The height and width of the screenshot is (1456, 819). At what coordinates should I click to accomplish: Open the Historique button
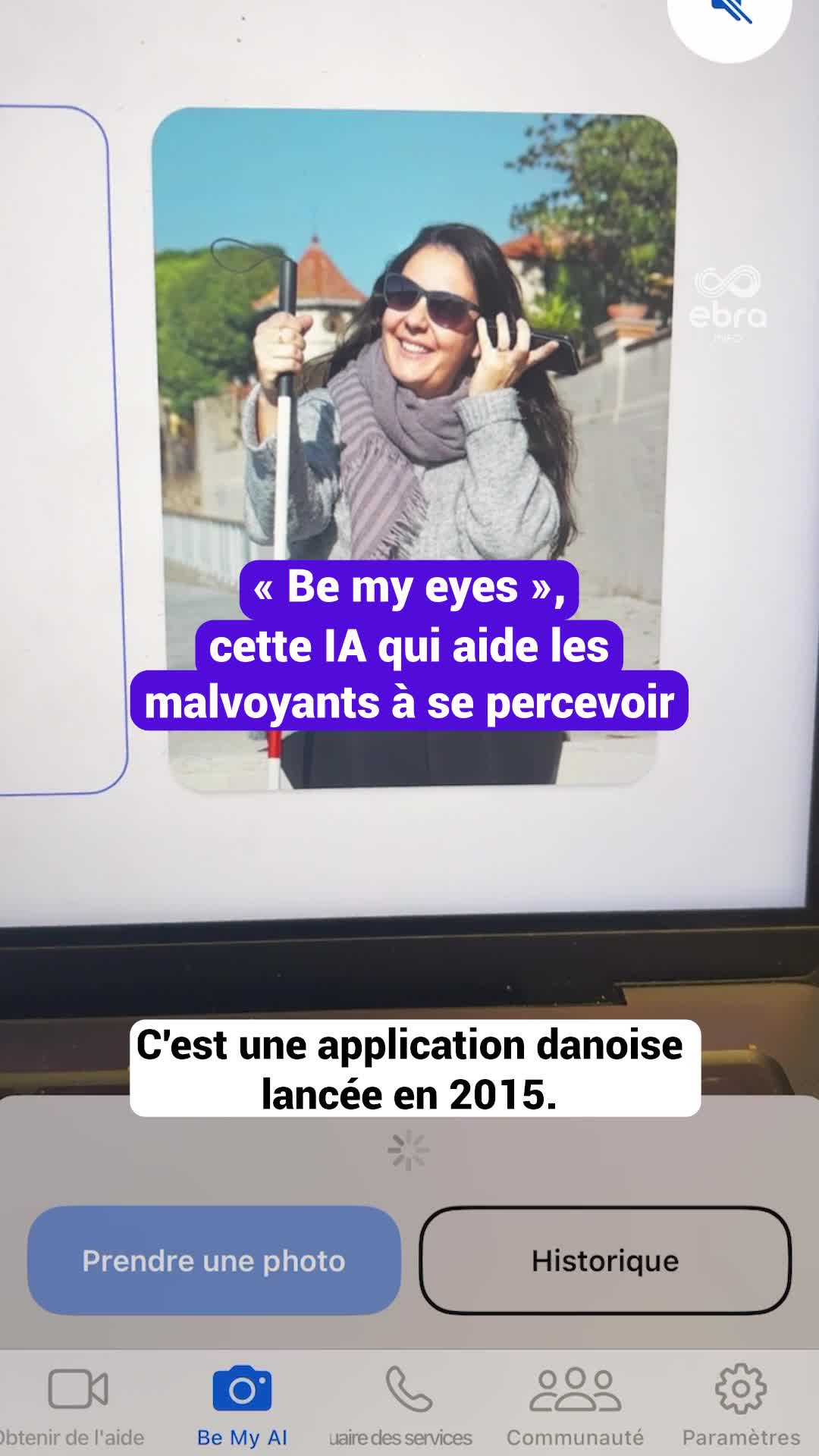(605, 1260)
